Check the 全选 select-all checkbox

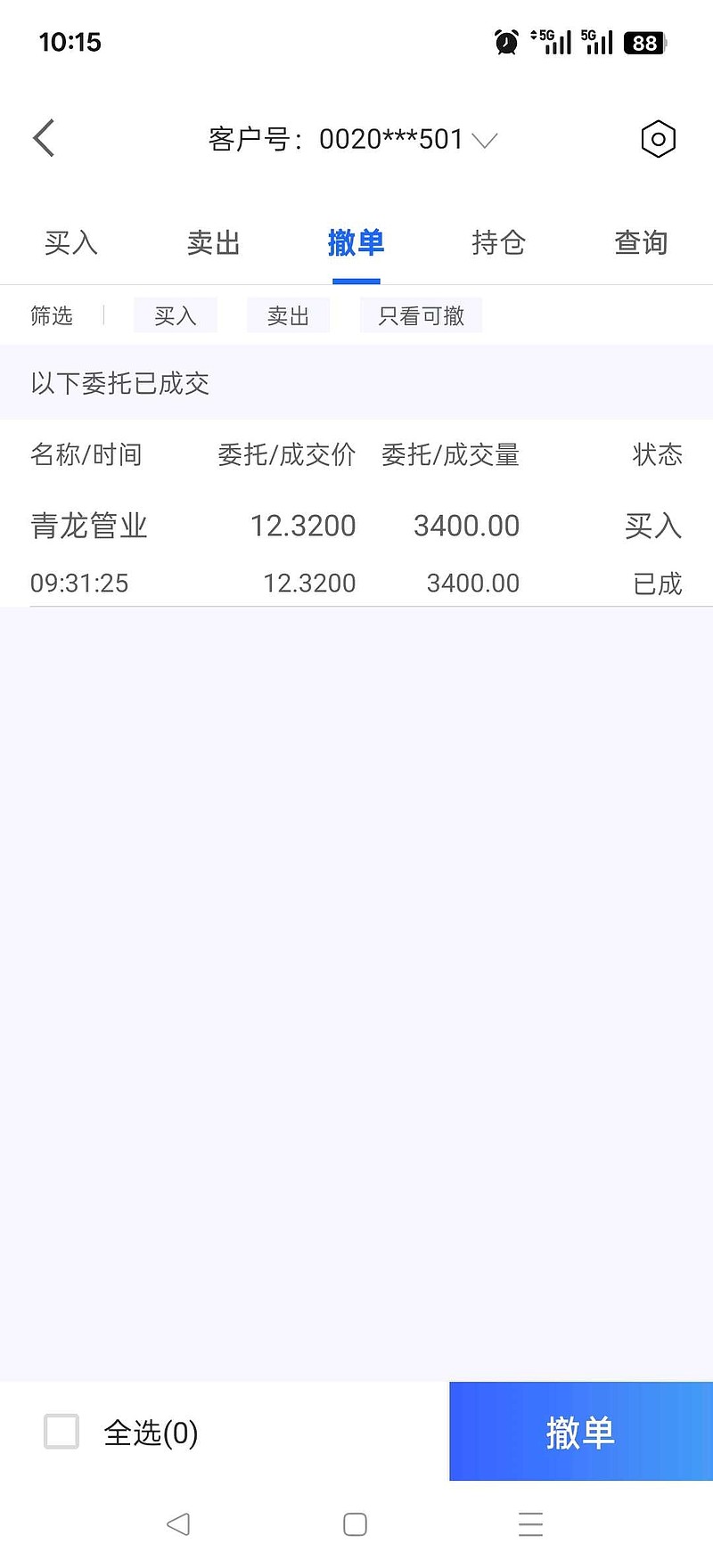[x=61, y=1433]
